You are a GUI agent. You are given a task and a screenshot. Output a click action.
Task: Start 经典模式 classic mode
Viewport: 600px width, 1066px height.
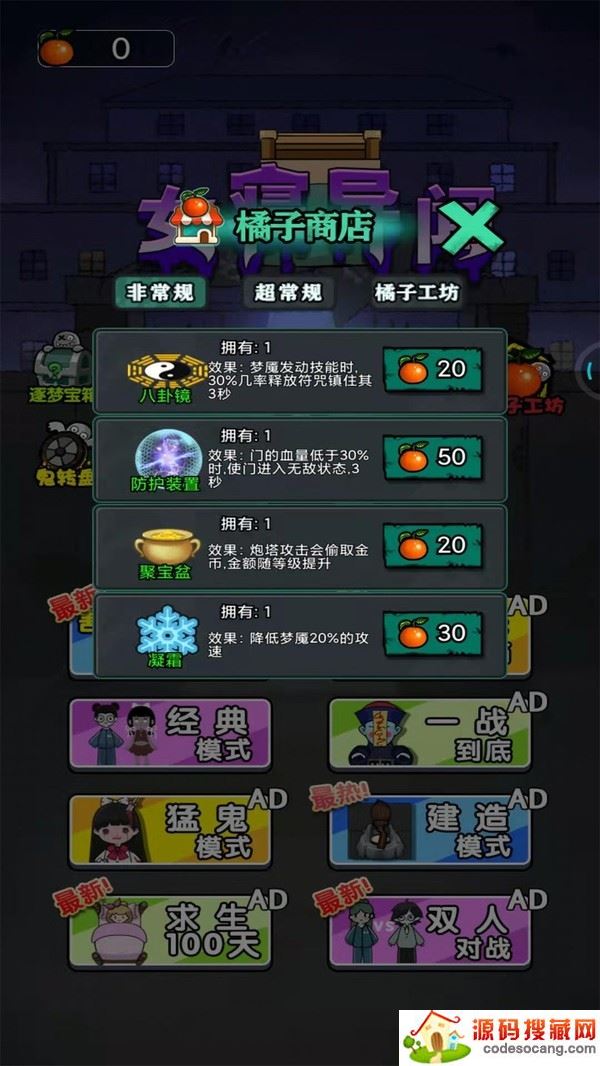170,735
